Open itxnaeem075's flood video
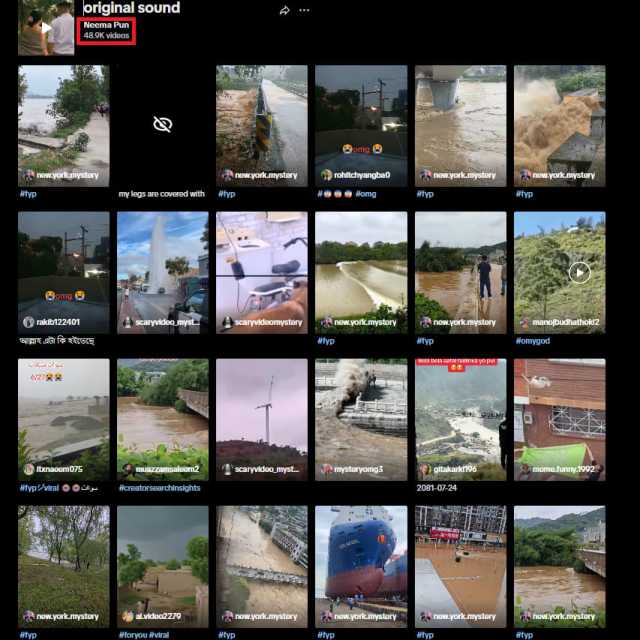Image resolution: width=640 pixels, height=640 pixels. click(63, 418)
